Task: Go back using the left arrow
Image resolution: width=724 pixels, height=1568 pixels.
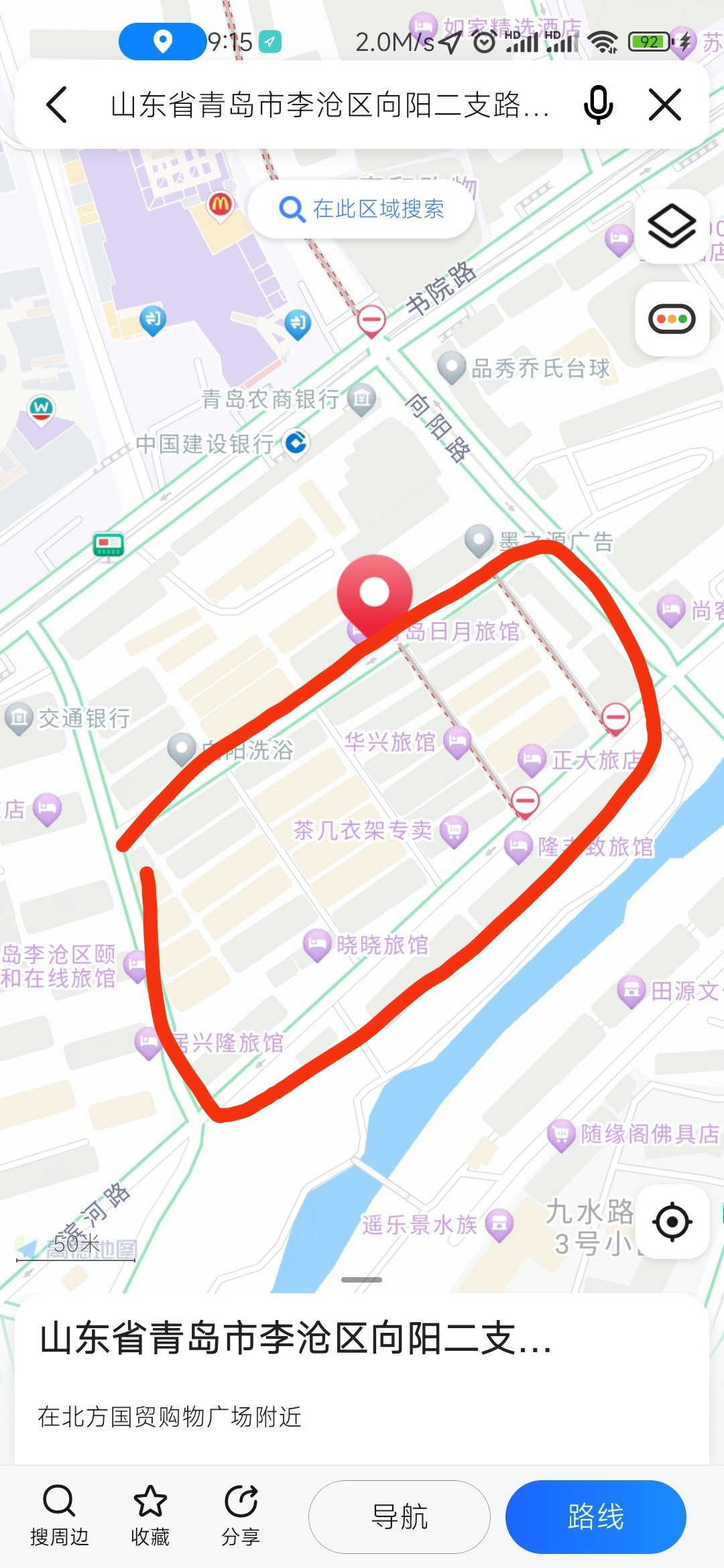Action: click(58, 105)
